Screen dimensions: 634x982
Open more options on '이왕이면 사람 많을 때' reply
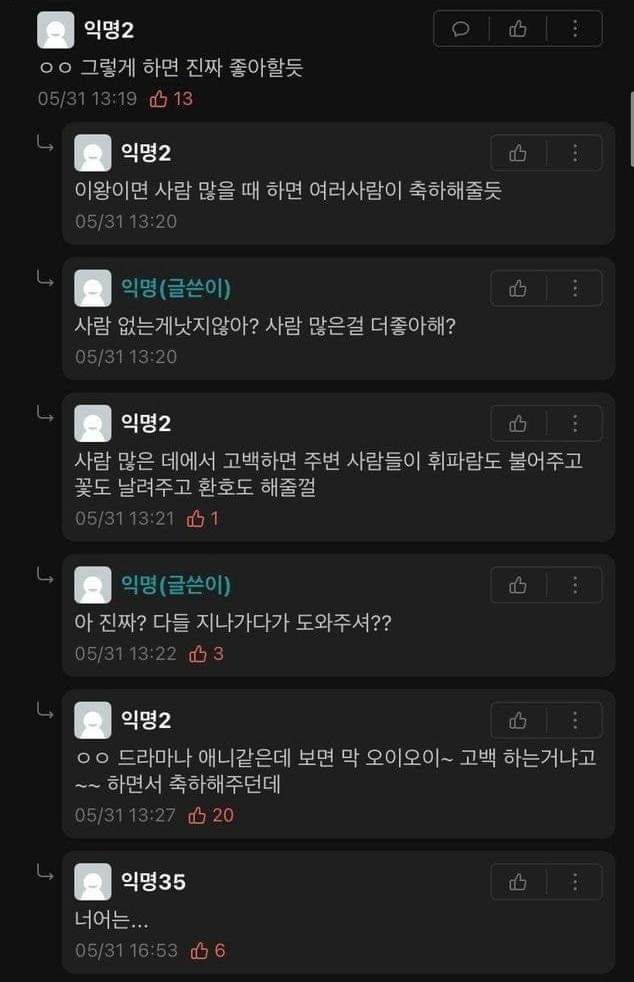(575, 153)
